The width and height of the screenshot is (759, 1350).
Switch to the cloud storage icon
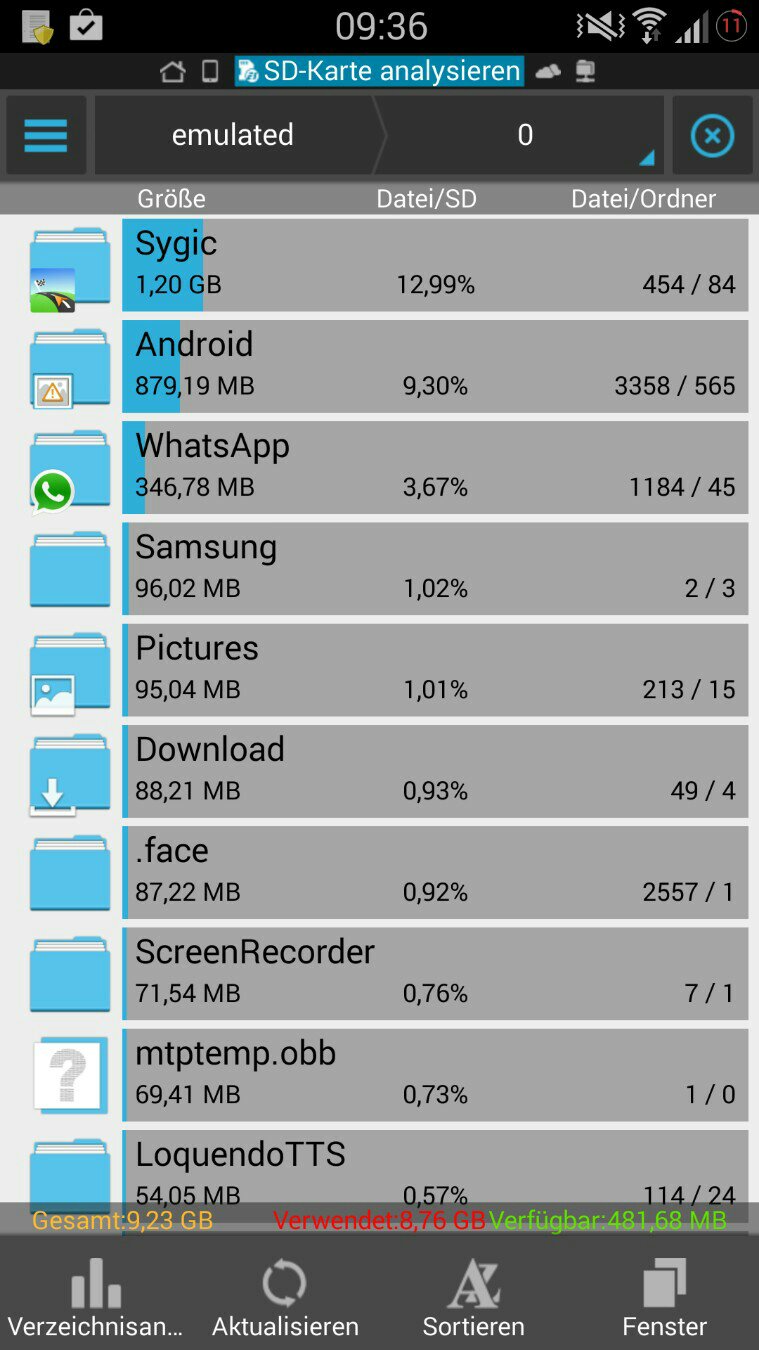[x=548, y=72]
